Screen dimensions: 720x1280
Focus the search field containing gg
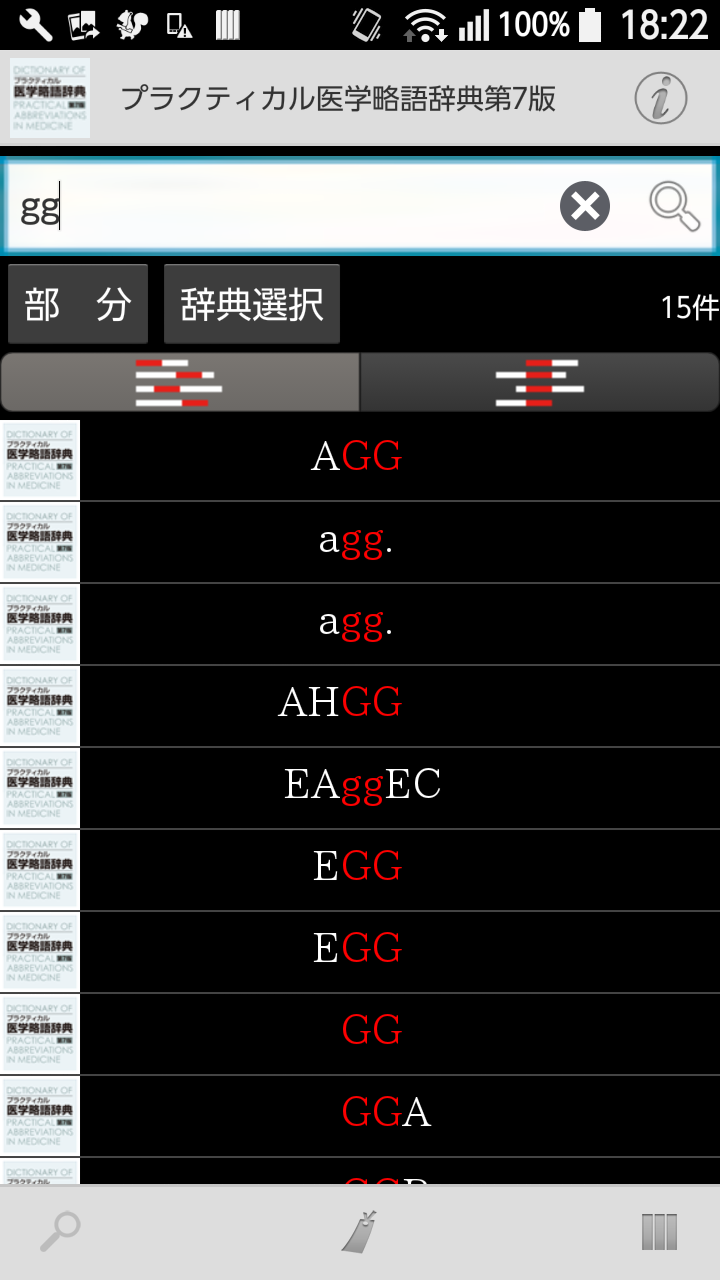280,207
